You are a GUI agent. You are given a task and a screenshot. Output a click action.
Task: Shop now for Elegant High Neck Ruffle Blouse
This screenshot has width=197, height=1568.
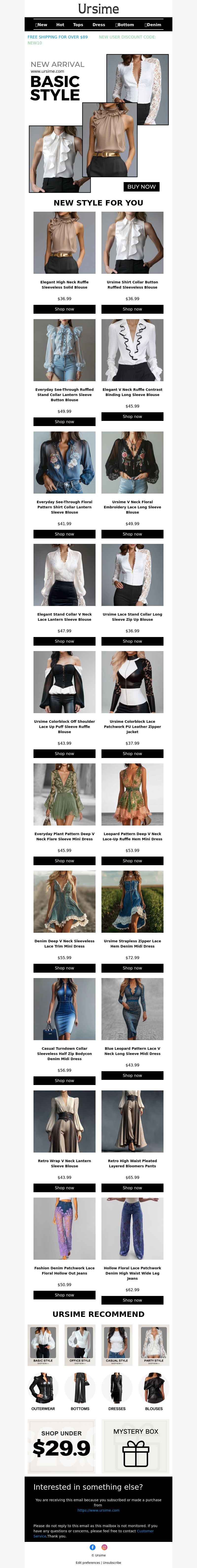click(65, 309)
